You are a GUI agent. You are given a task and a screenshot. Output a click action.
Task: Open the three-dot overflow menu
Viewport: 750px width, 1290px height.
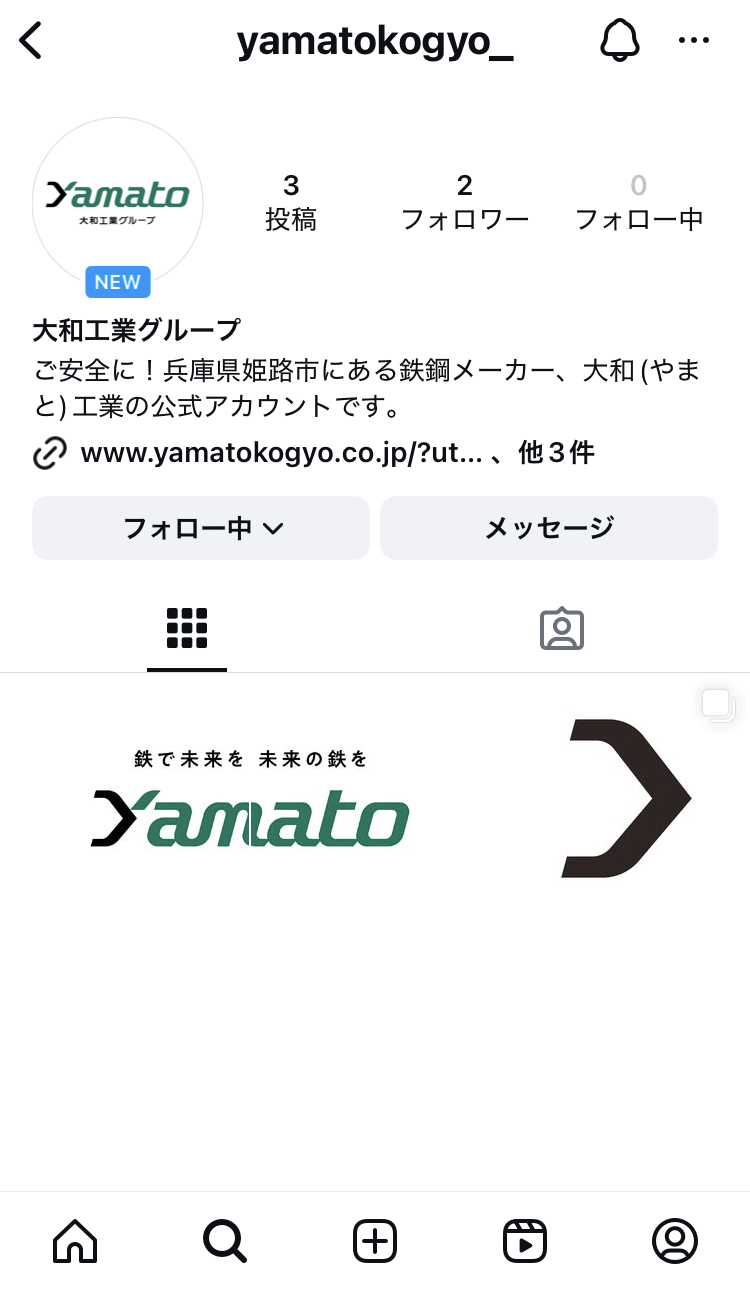[x=693, y=40]
